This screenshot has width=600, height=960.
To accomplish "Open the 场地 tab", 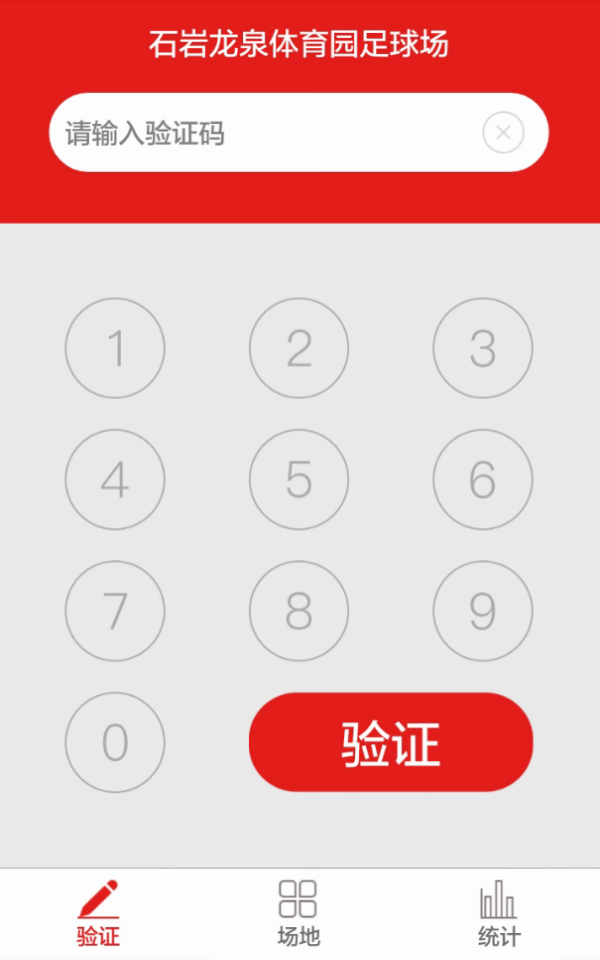I will (x=298, y=914).
